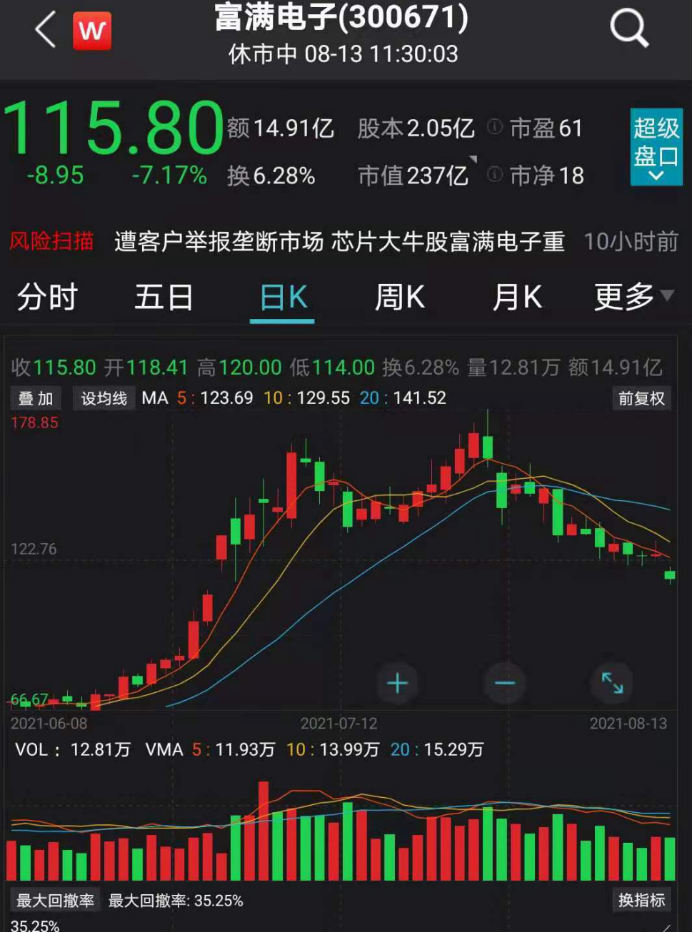Zoom in the K-line chart
The width and height of the screenshot is (693, 933).
[x=398, y=684]
